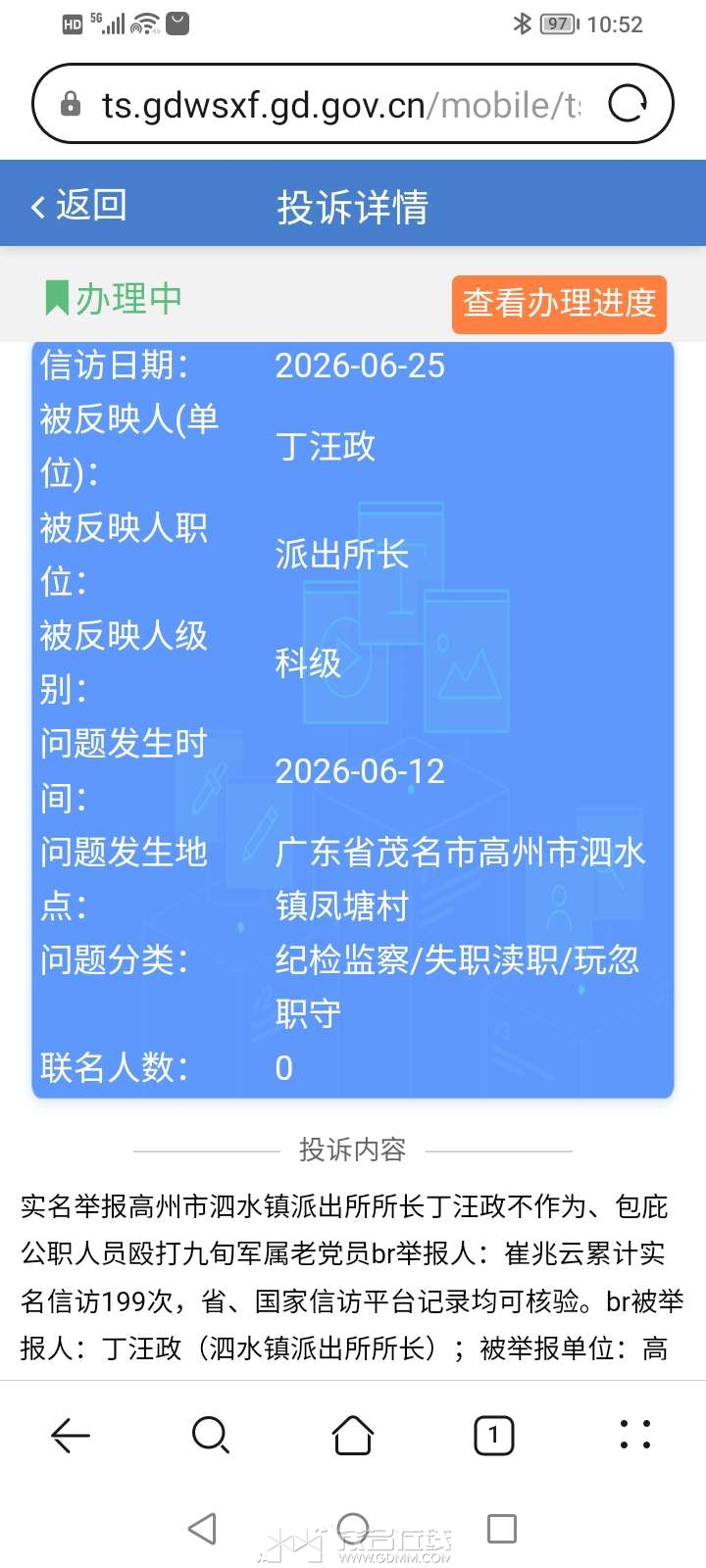
Task: Go to the browser home page
Action: click(353, 1436)
